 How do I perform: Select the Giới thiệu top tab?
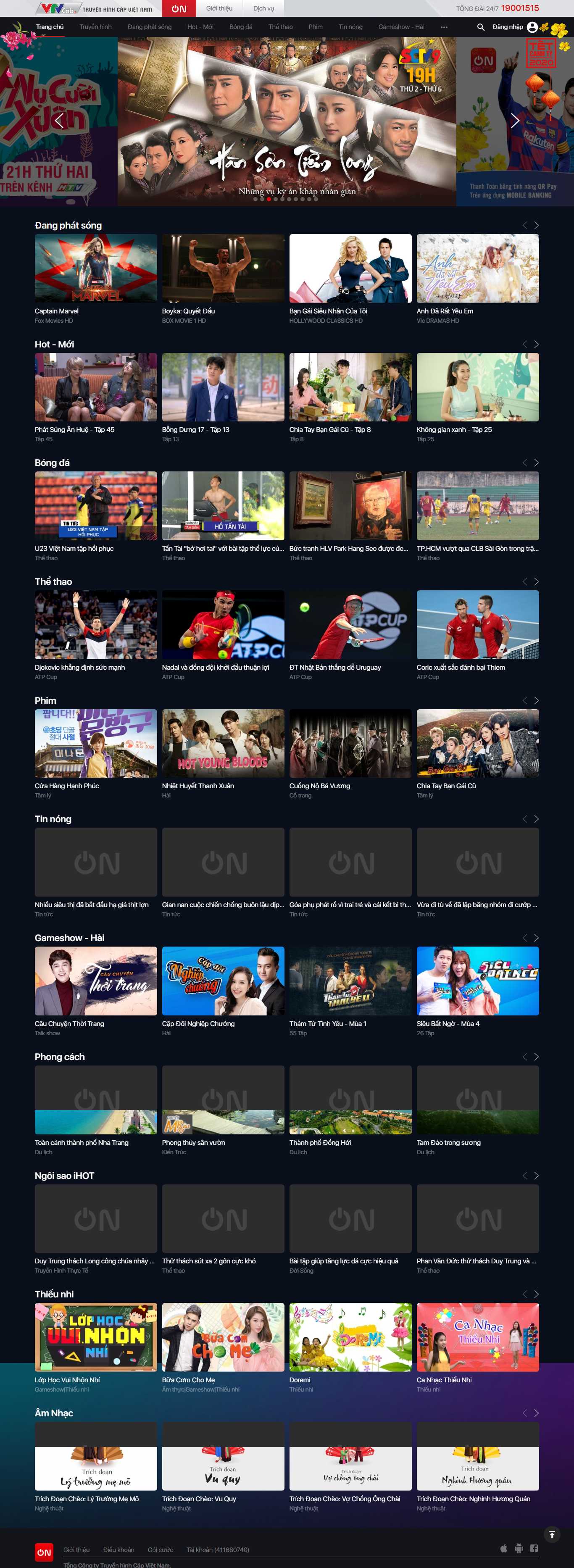point(219,8)
